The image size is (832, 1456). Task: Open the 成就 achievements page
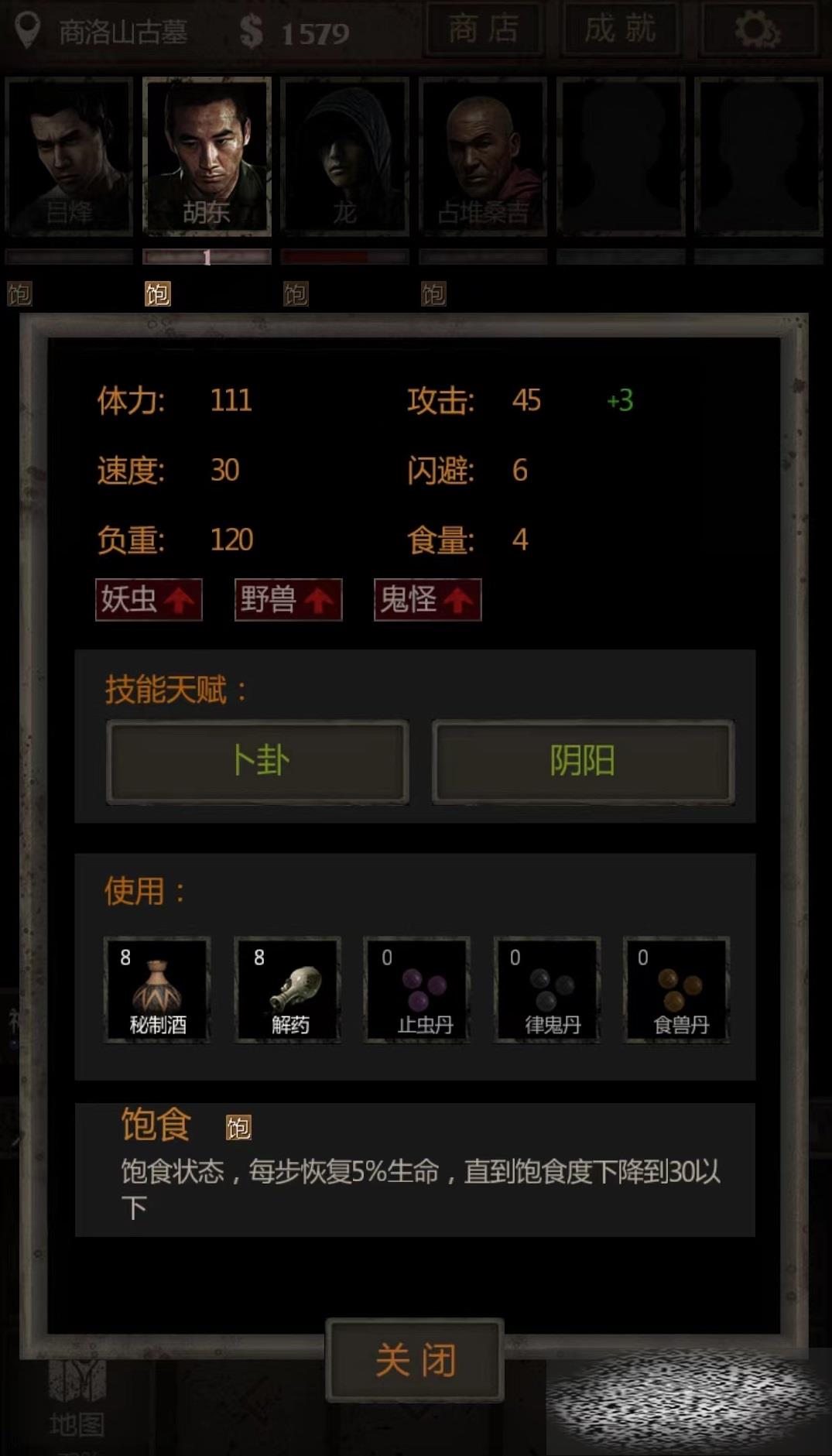620,29
